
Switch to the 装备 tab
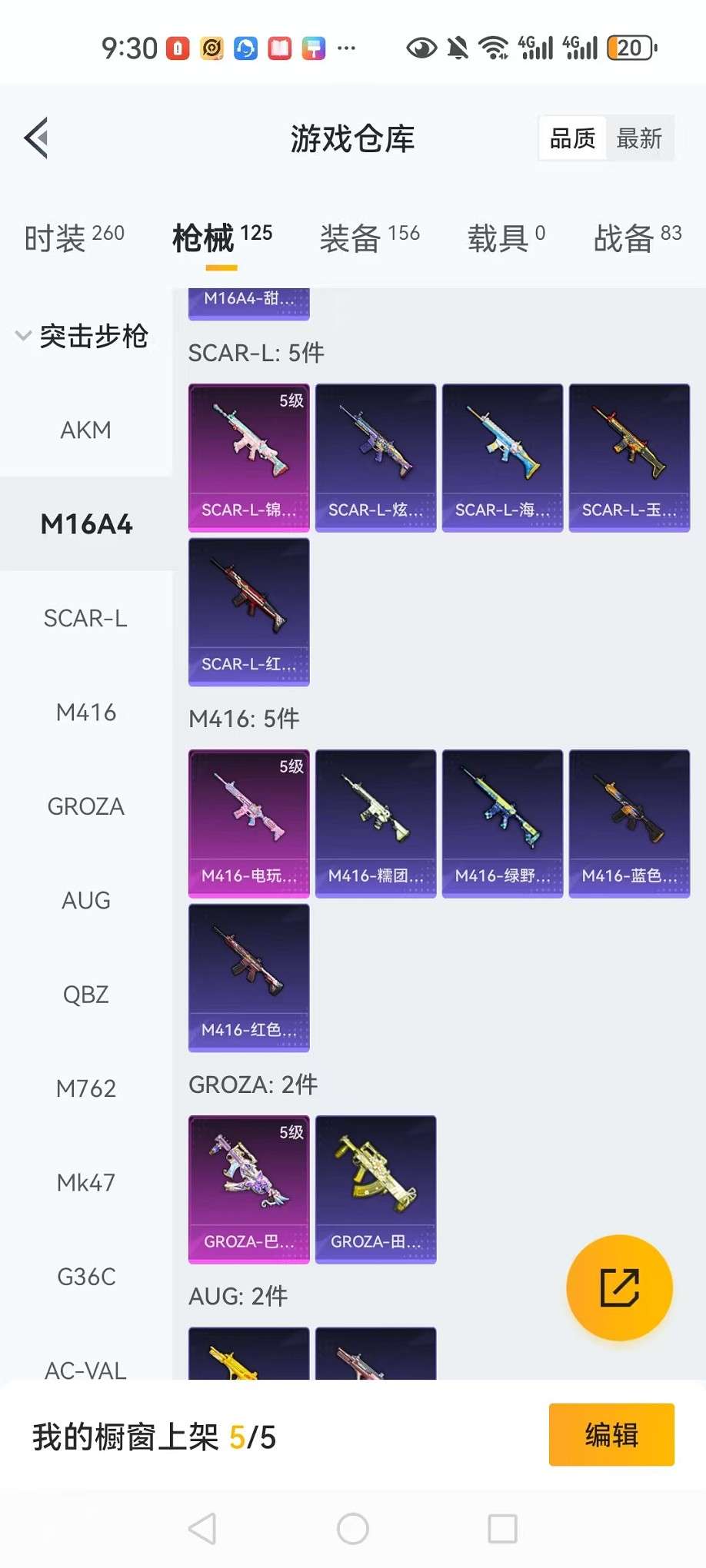(369, 238)
